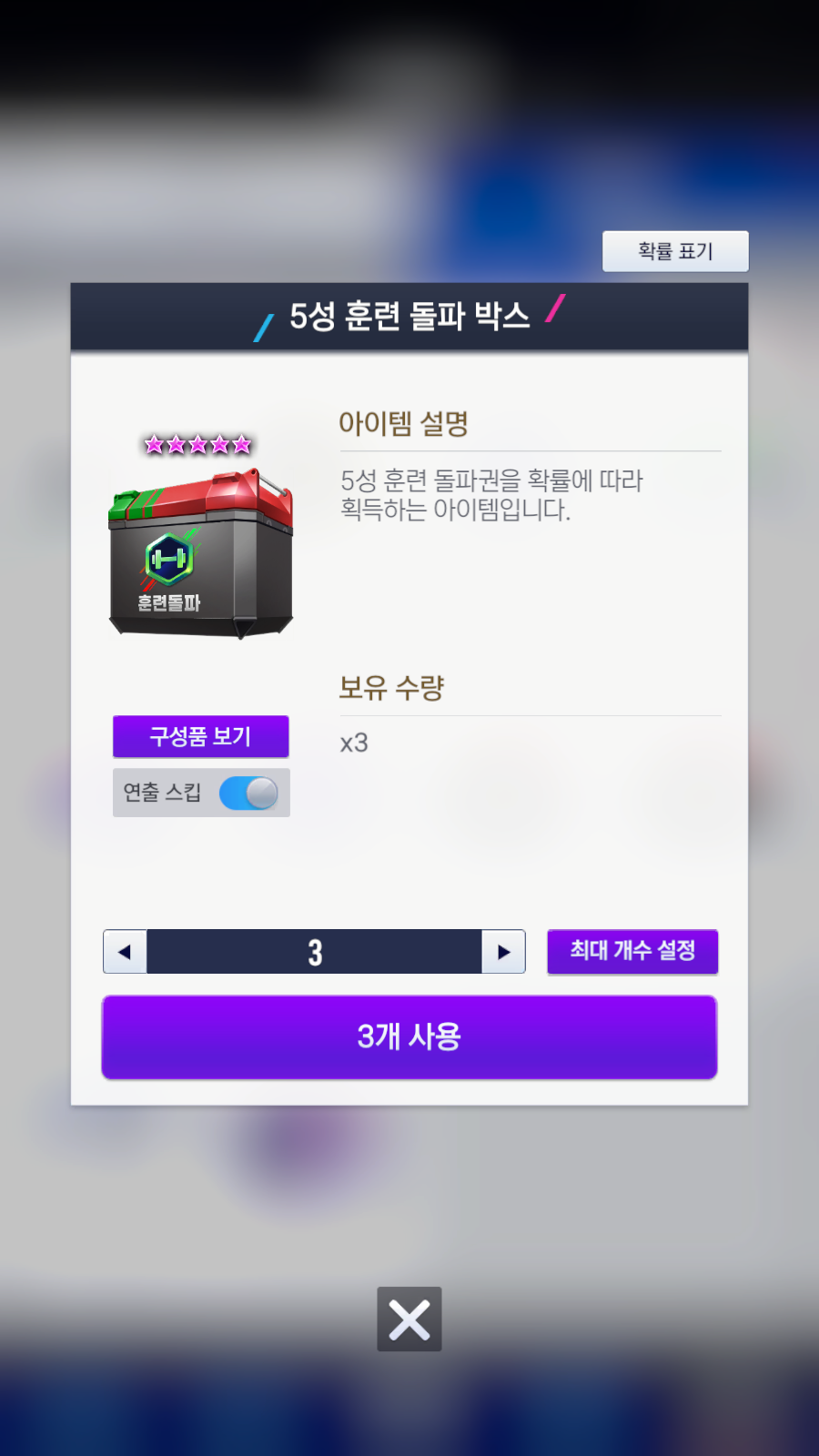Decrease quantity with the left arrow

point(126,952)
